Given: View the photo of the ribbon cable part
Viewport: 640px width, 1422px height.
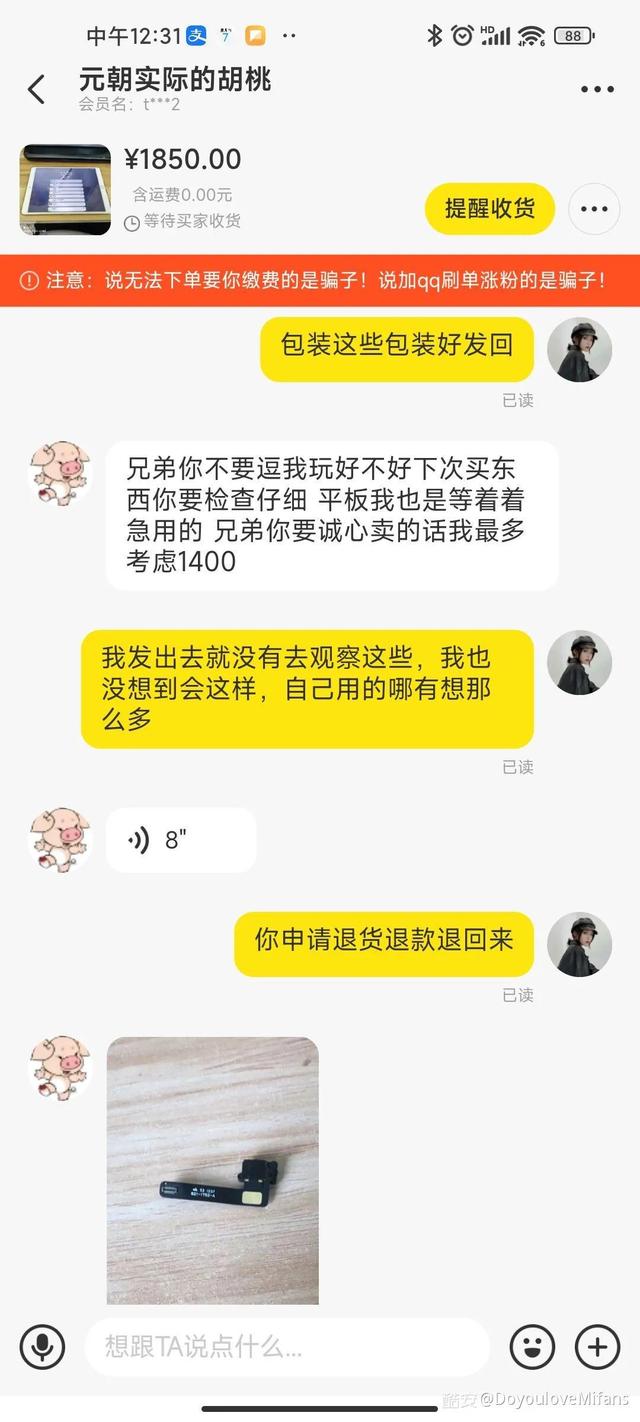Looking at the screenshot, I should (212, 1170).
